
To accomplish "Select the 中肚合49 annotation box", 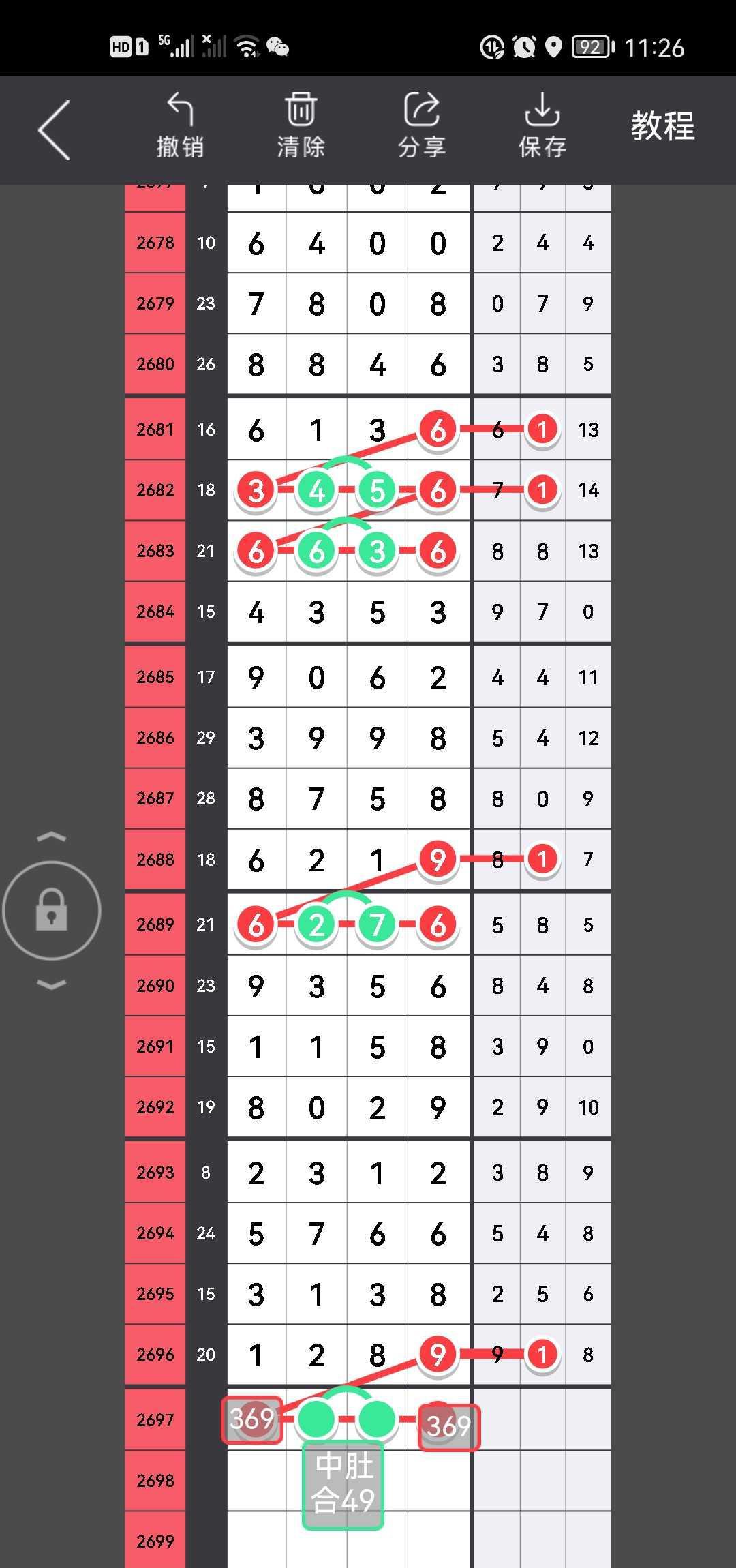I will [343, 1483].
